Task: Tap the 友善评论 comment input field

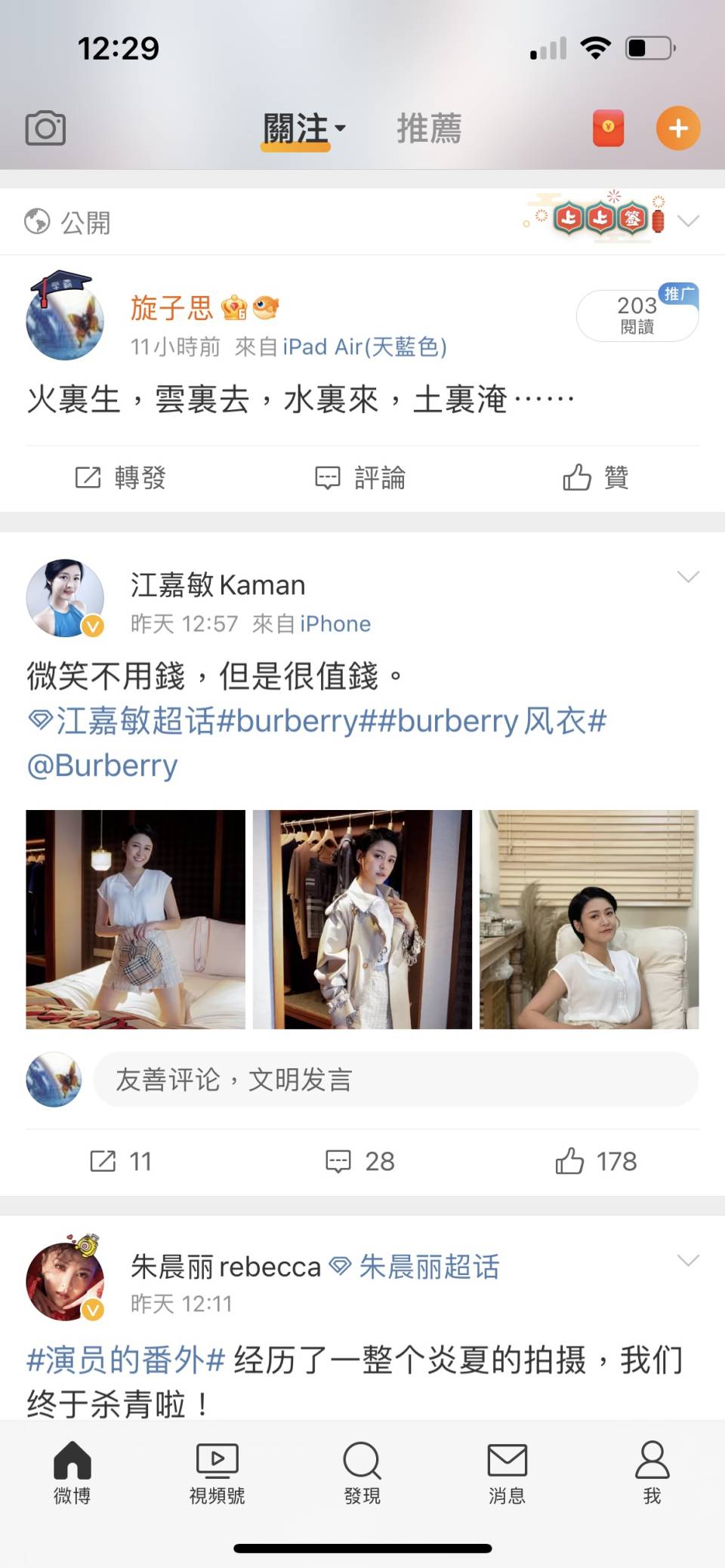Action: (x=395, y=1080)
